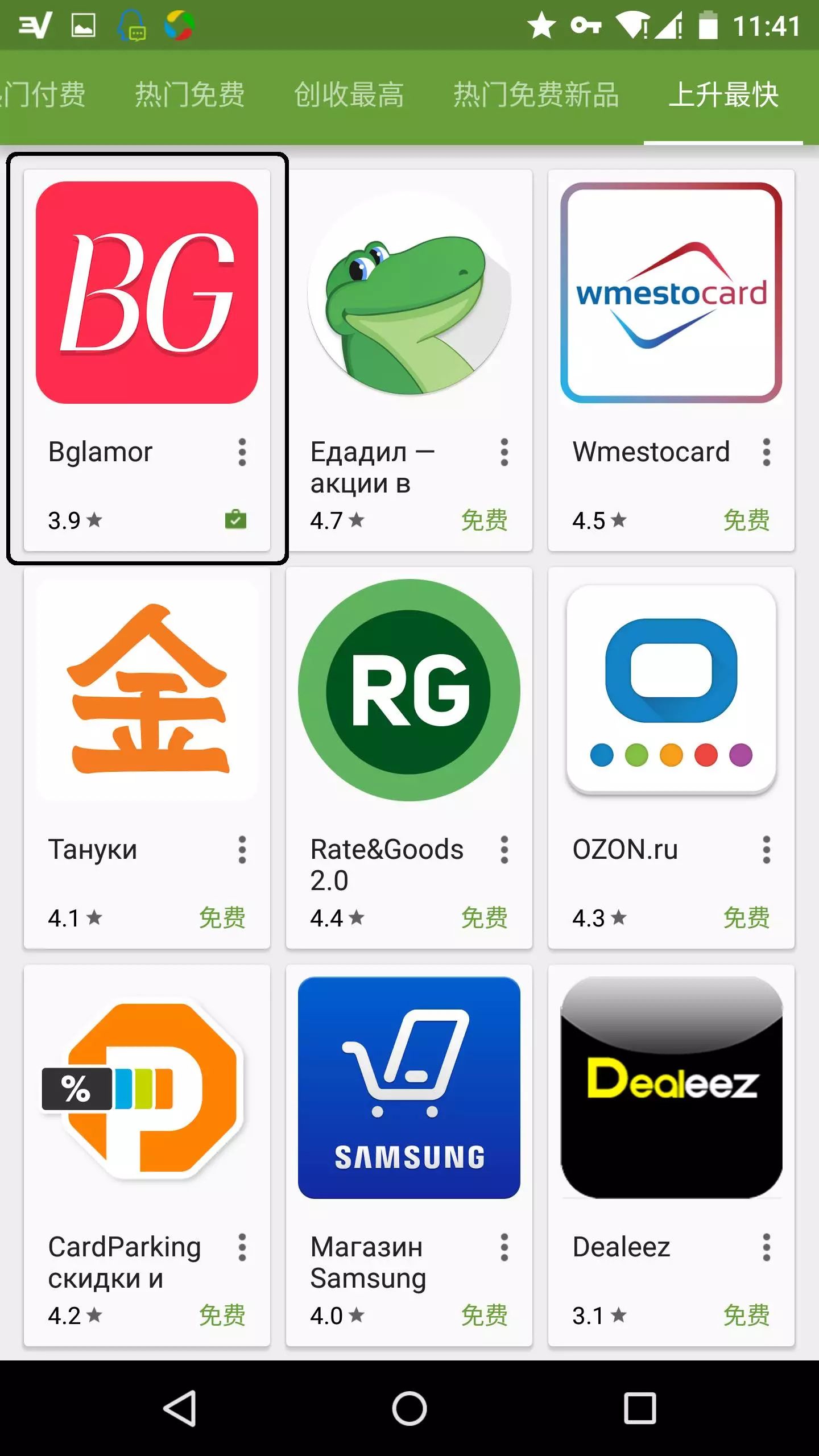Return to the home screen
Screen dimensions: 819x1456
point(409,1408)
